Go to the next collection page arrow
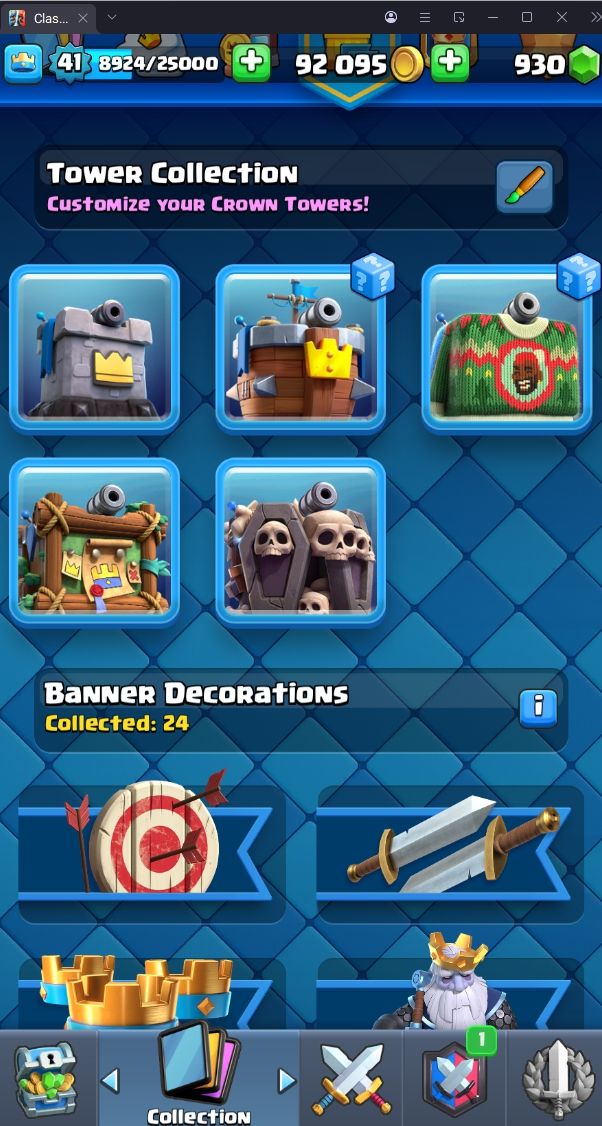Image resolution: width=602 pixels, height=1126 pixels. pyautogui.click(x=287, y=1080)
